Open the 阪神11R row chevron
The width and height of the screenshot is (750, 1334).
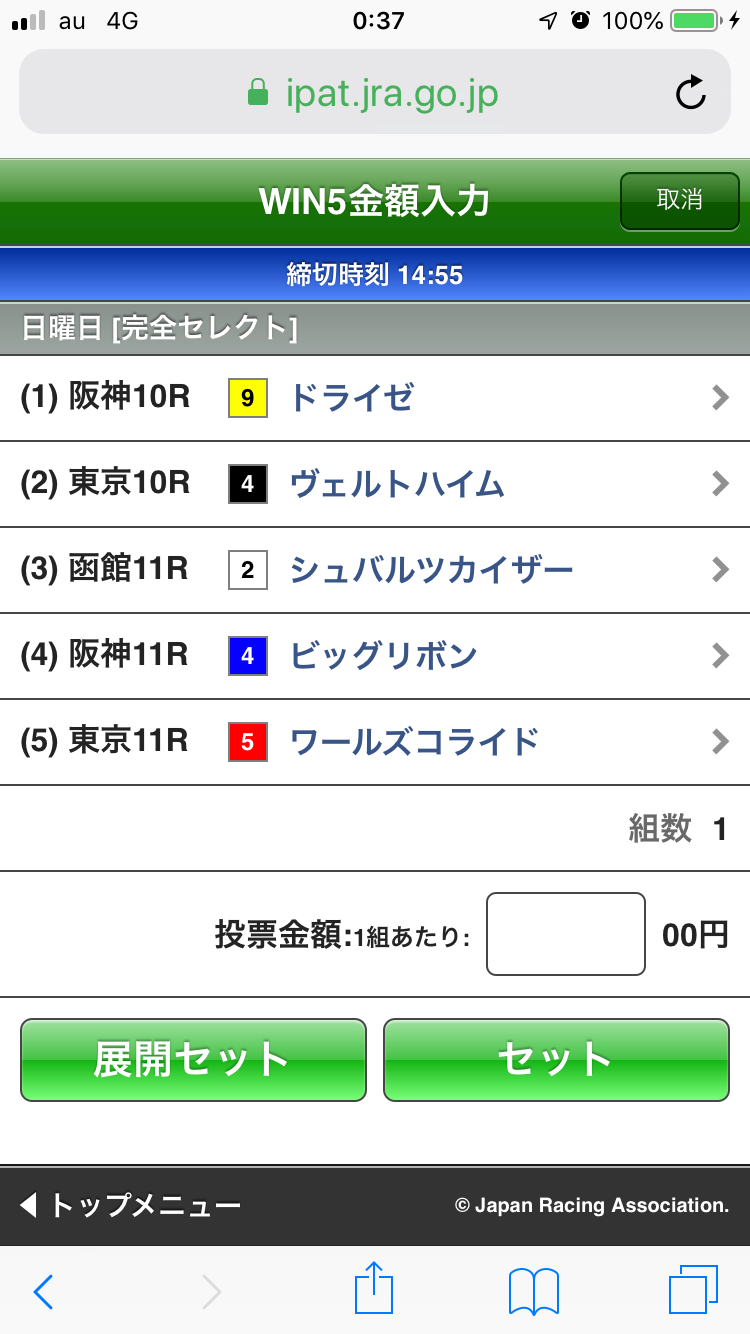[720, 656]
